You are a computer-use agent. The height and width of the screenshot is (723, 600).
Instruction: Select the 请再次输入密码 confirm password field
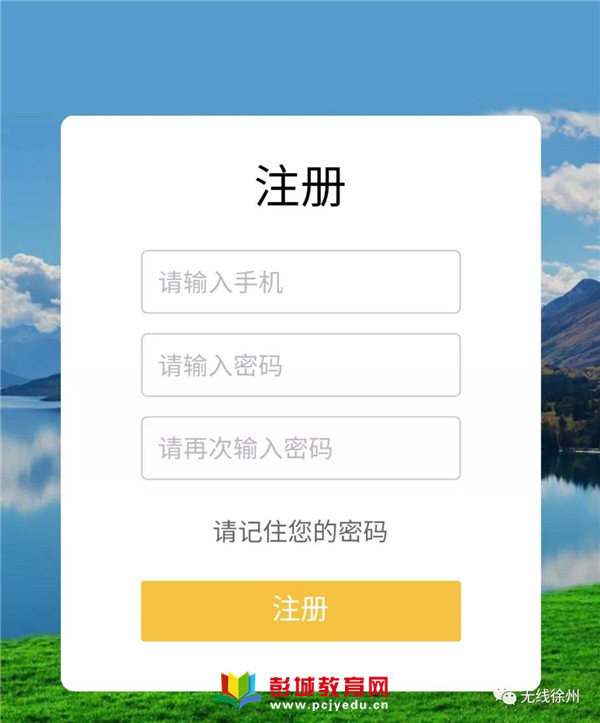[300, 448]
